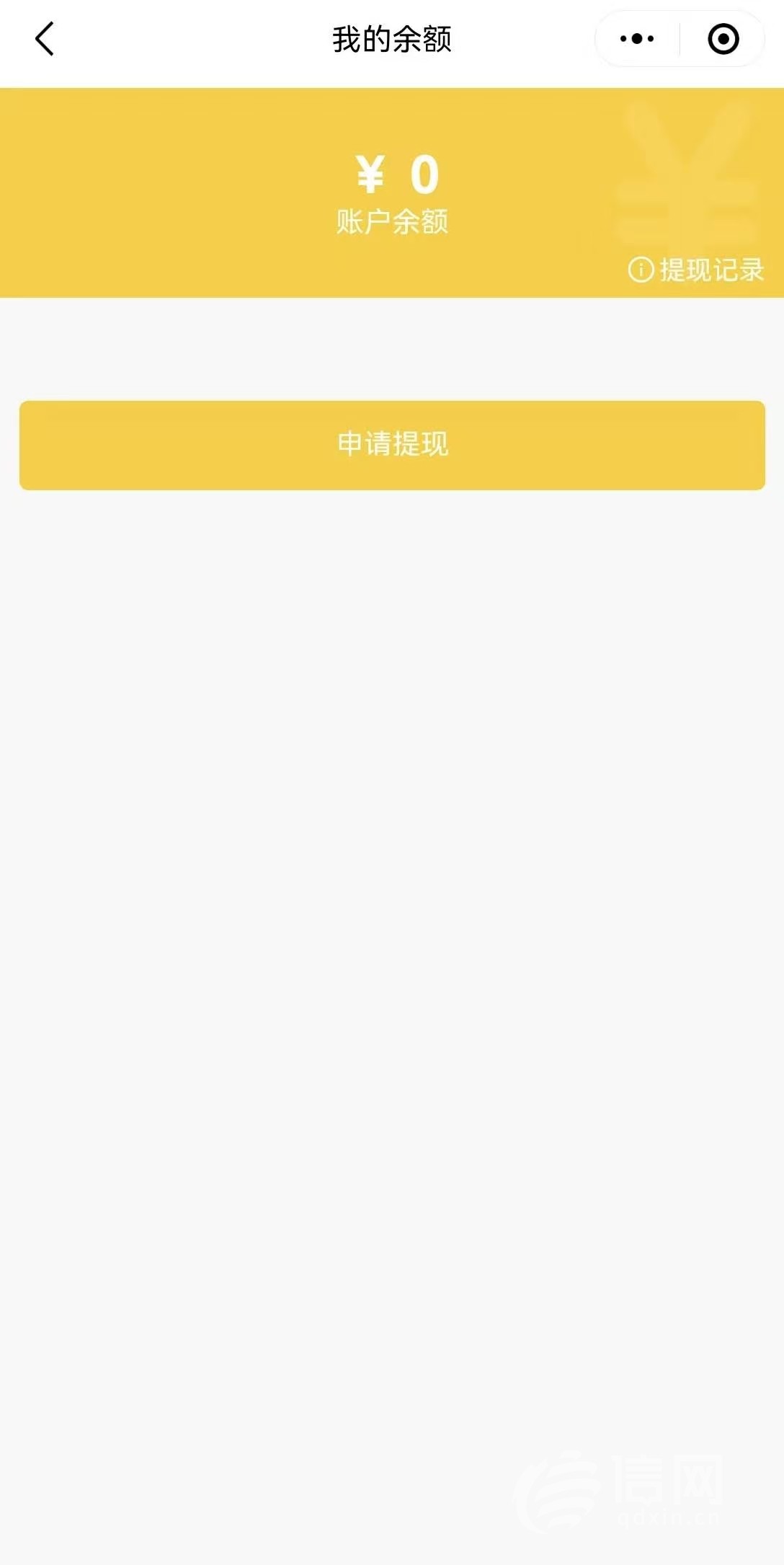Image resolution: width=784 pixels, height=1565 pixels.
Task: Close the mini program via the circle icon
Action: pyautogui.click(x=723, y=39)
